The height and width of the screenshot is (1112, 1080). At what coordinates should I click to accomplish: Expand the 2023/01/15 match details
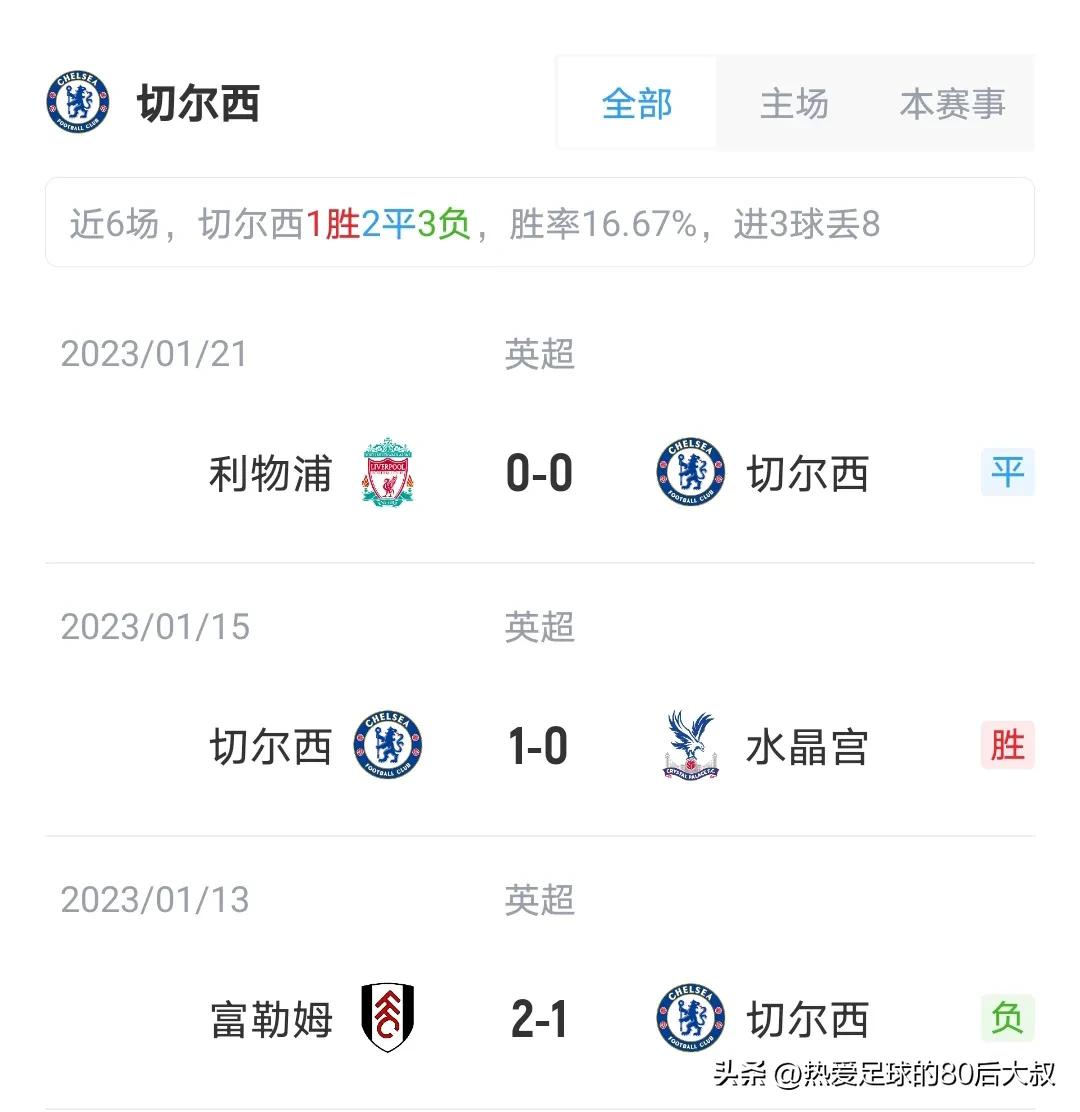pos(153,625)
